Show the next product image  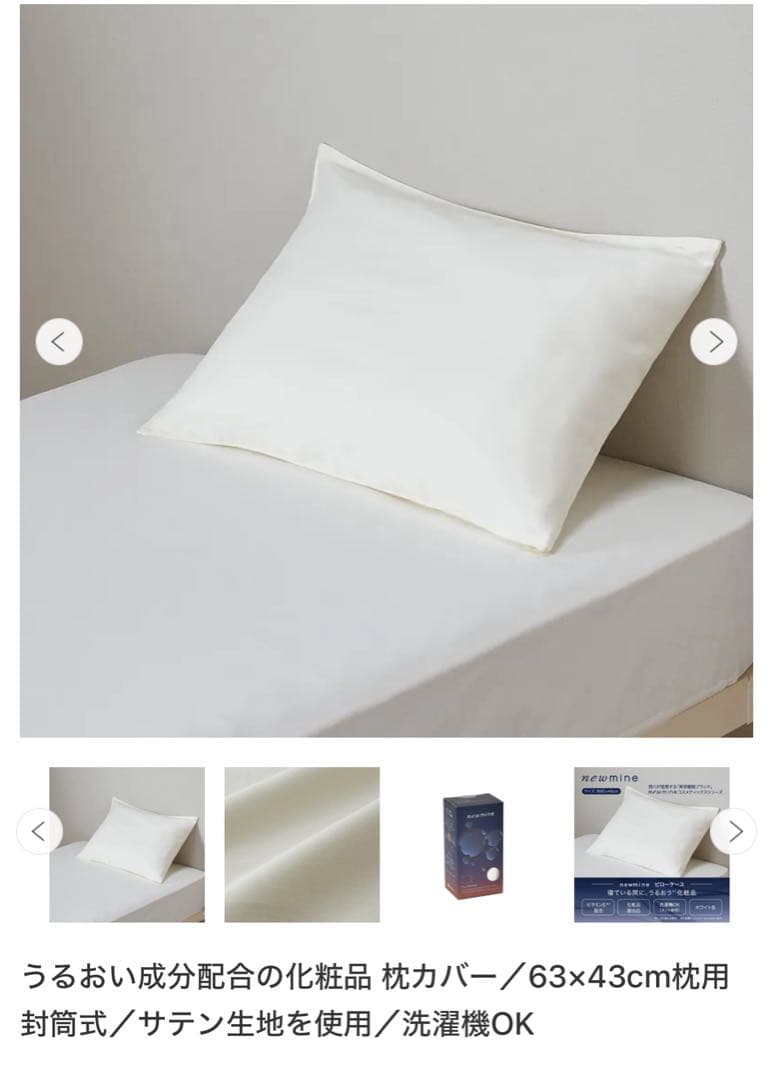coord(714,342)
